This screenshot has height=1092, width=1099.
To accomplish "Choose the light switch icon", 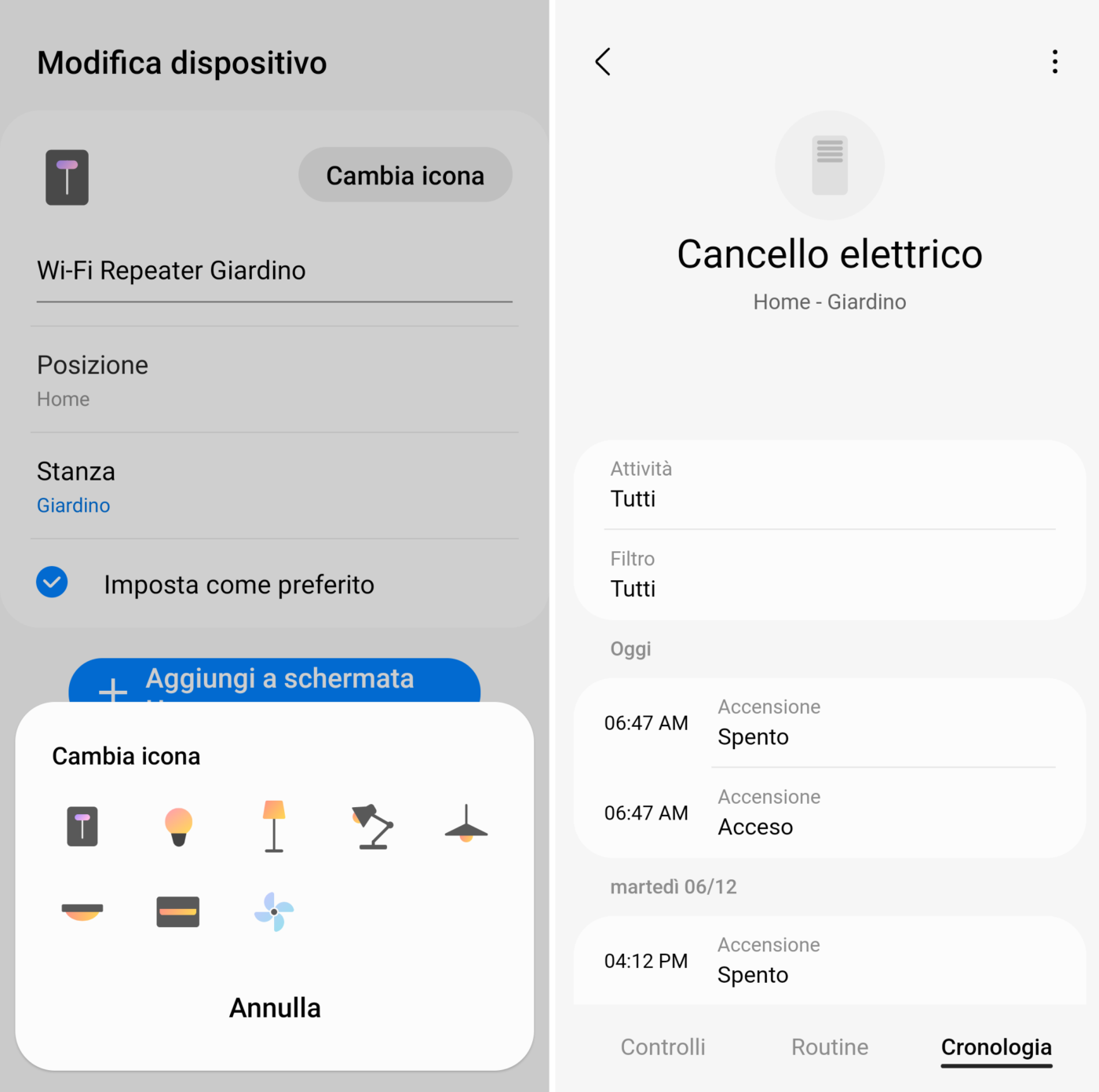I will click(x=82, y=827).
